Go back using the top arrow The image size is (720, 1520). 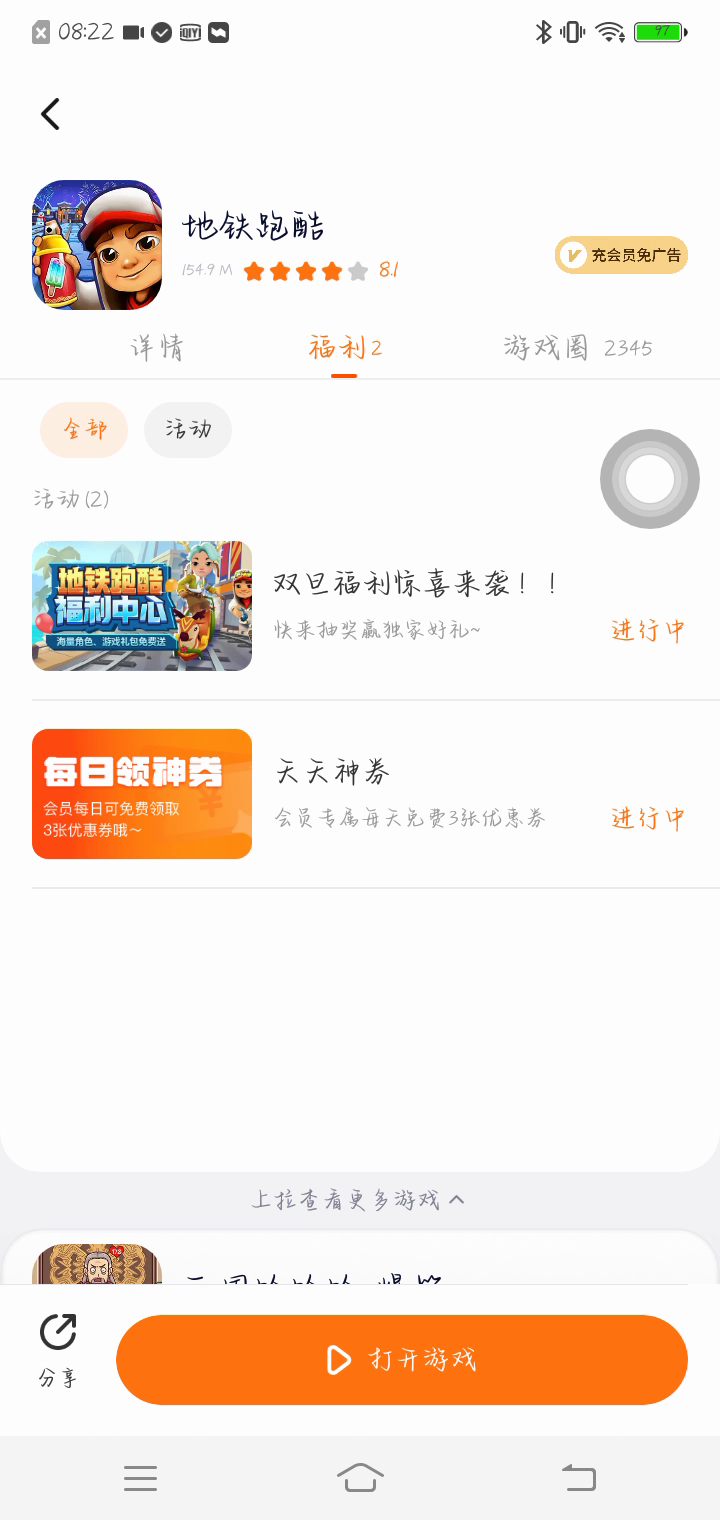pos(51,114)
